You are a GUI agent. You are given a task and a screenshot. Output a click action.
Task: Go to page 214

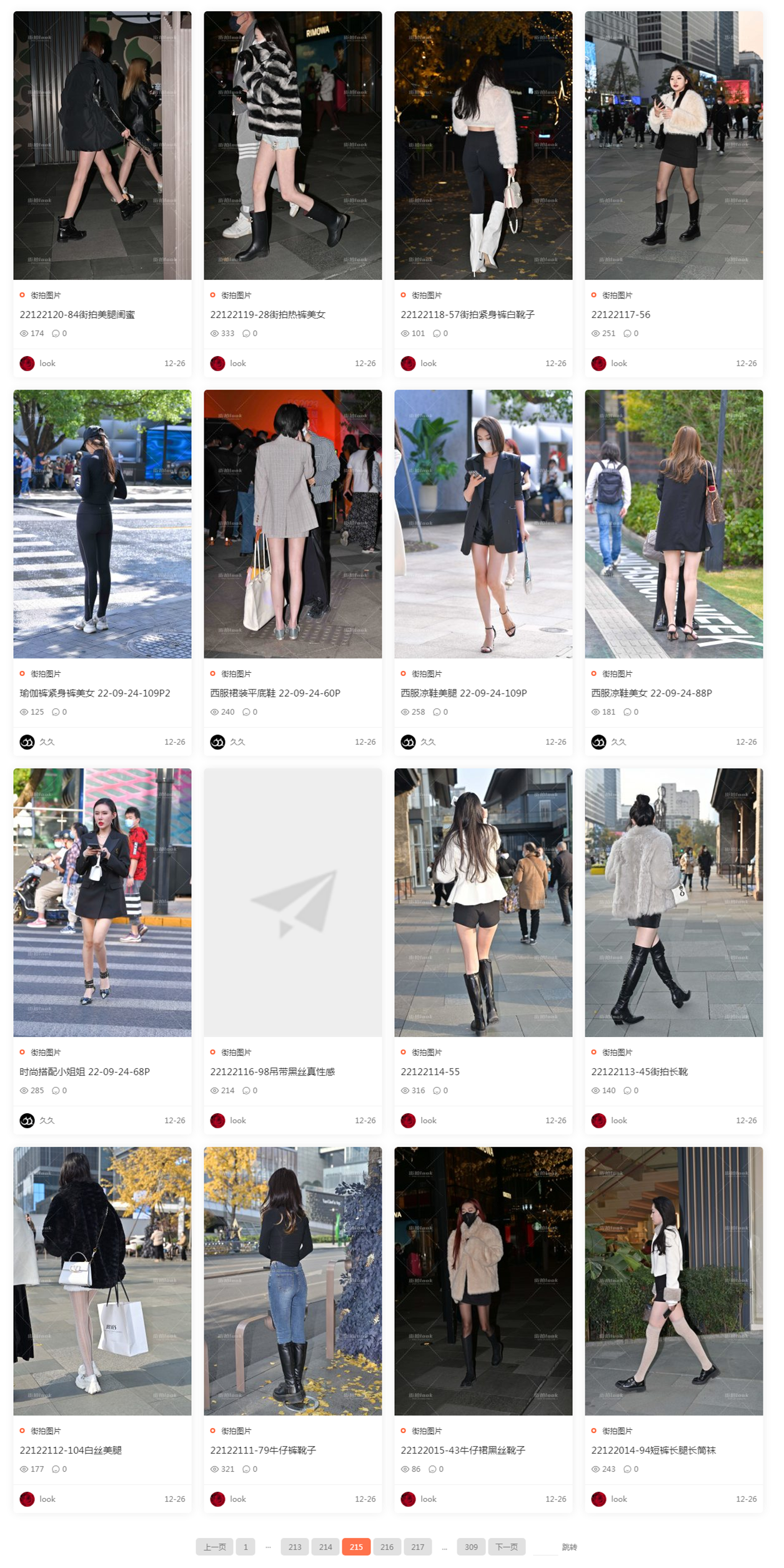tap(325, 1547)
